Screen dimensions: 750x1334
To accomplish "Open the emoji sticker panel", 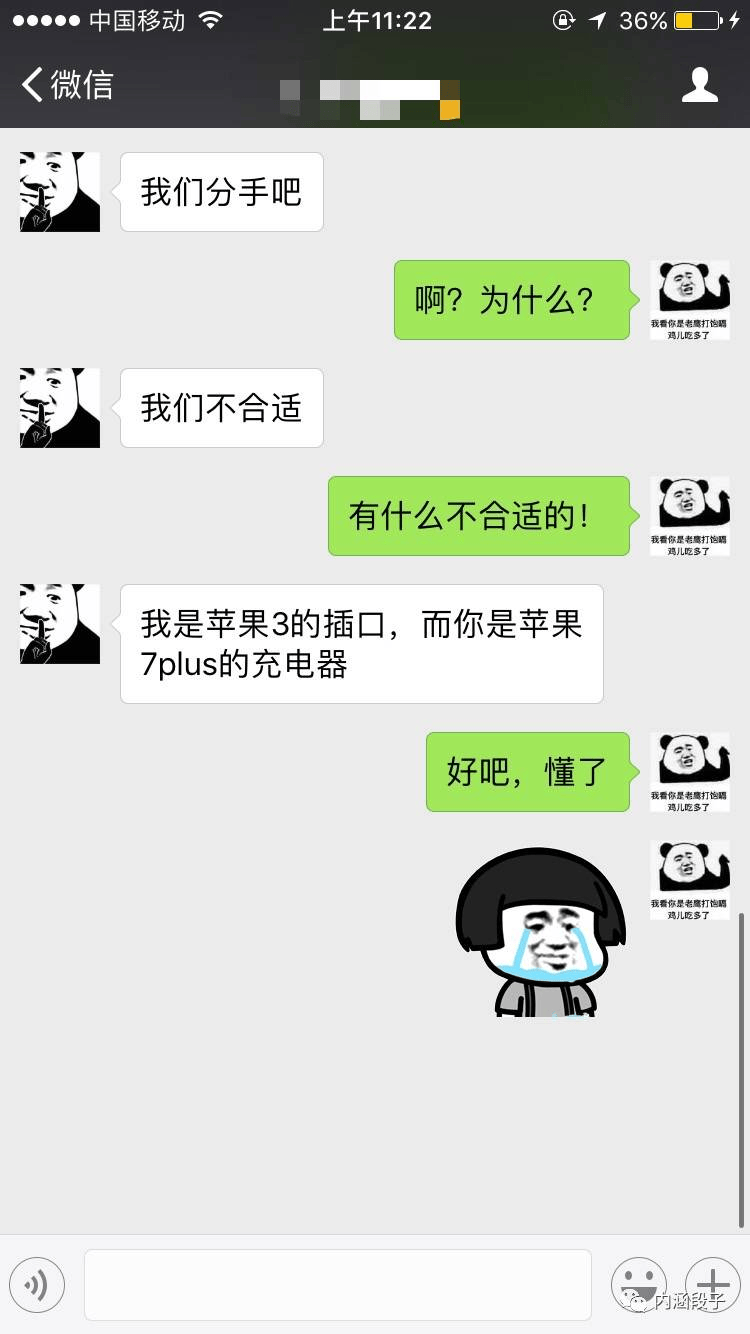I will [638, 1284].
